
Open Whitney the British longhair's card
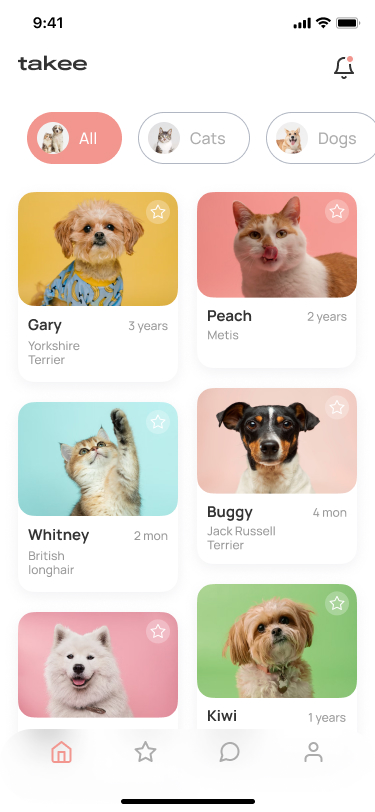(98, 497)
